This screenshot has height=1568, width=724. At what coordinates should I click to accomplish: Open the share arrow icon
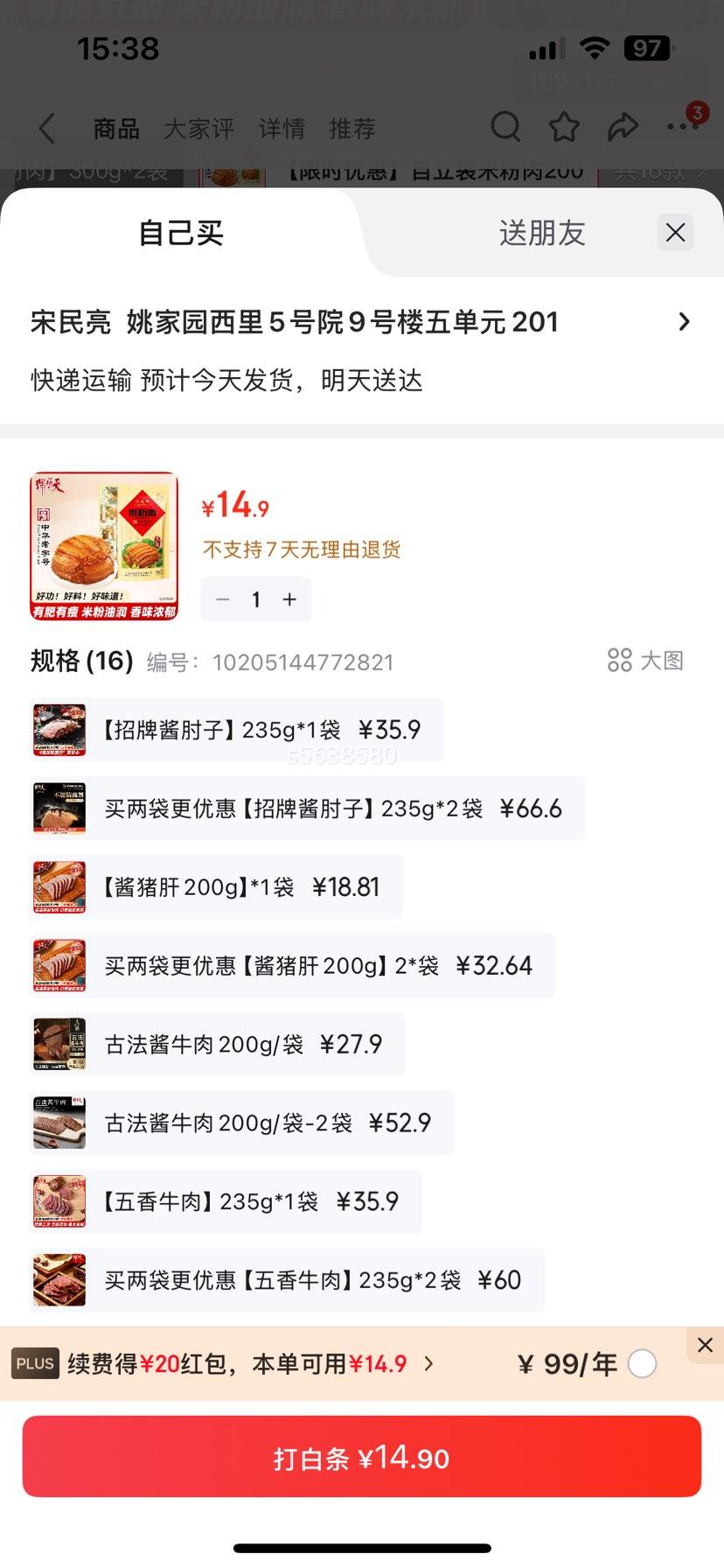pos(623,127)
